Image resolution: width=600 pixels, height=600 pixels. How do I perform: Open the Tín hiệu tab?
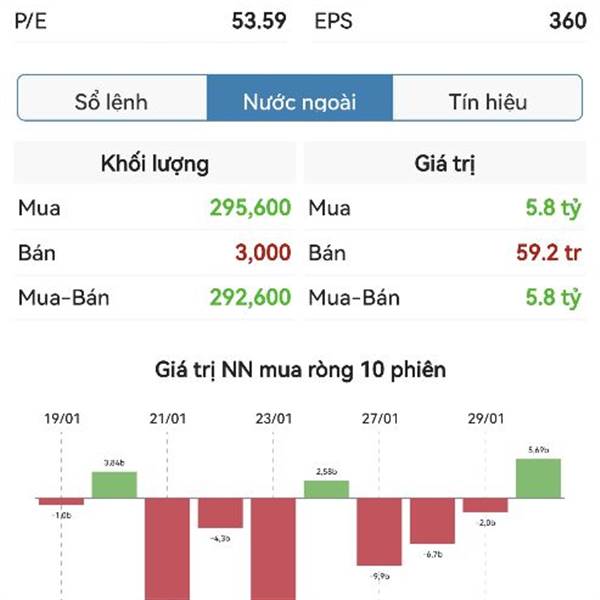click(487, 100)
